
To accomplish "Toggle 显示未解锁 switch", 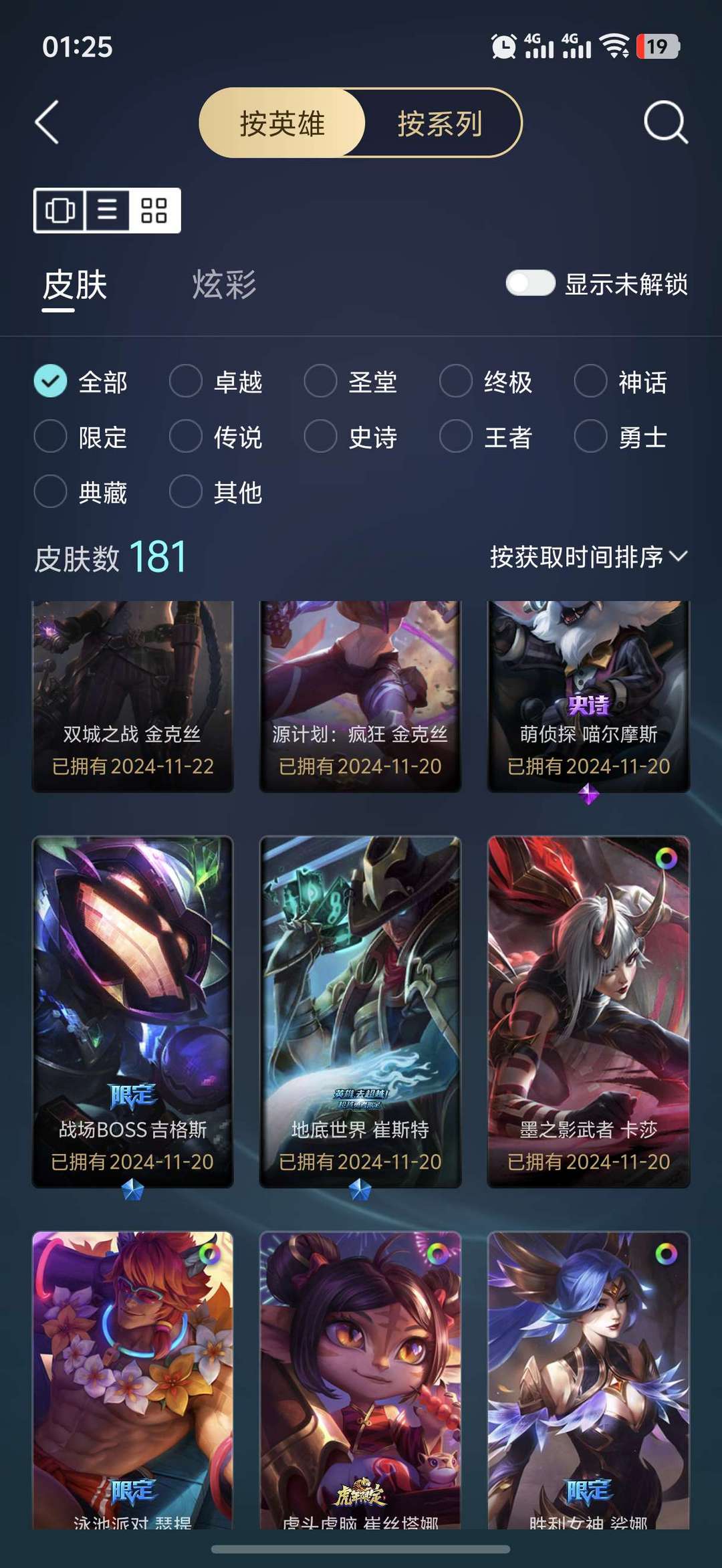I will coord(530,284).
